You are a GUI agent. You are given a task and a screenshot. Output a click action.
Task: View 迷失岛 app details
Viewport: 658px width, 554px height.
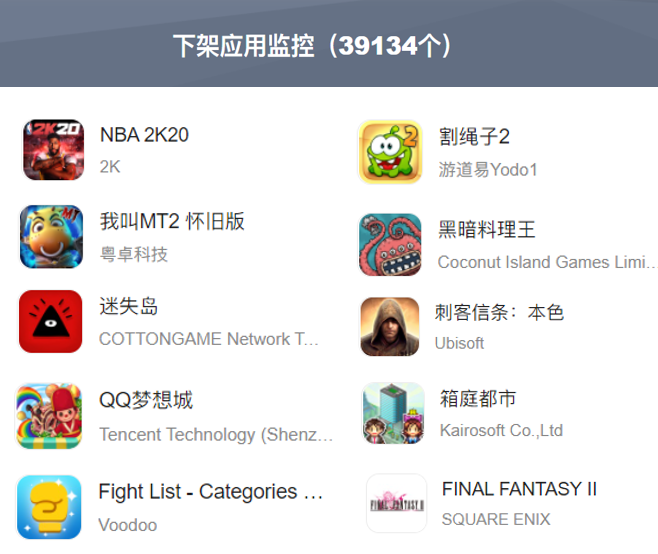(128, 307)
